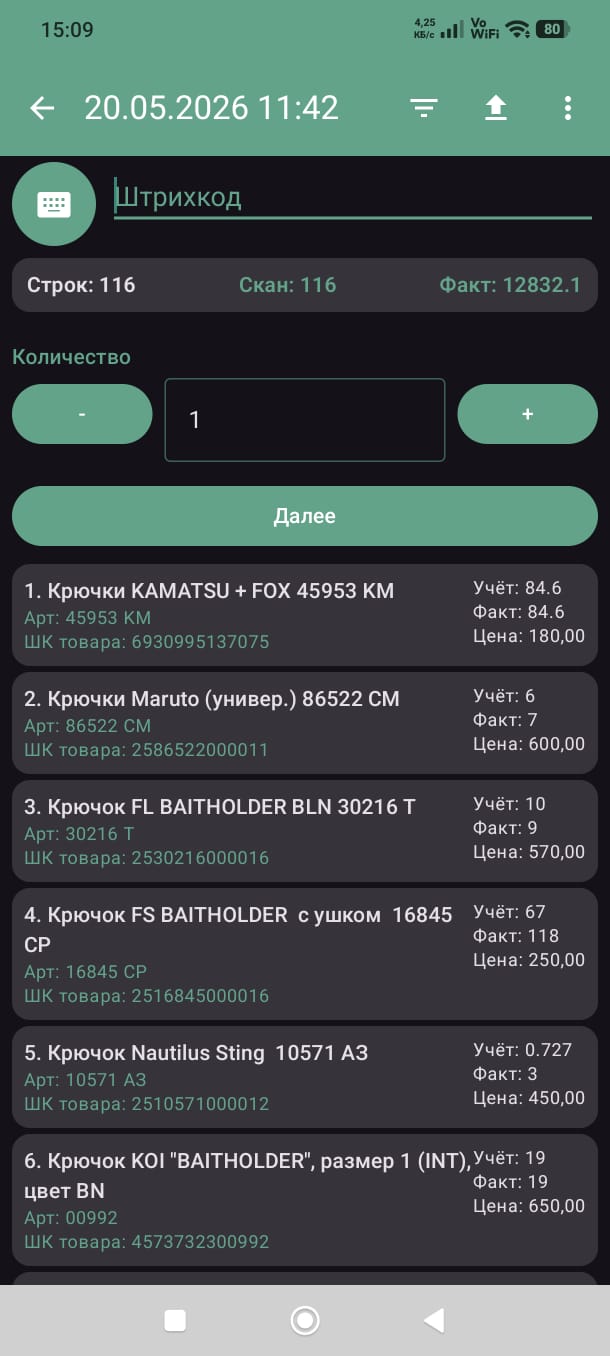Increase quantity with the plus button
The width and height of the screenshot is (610, 1356).
coord(528,414)
